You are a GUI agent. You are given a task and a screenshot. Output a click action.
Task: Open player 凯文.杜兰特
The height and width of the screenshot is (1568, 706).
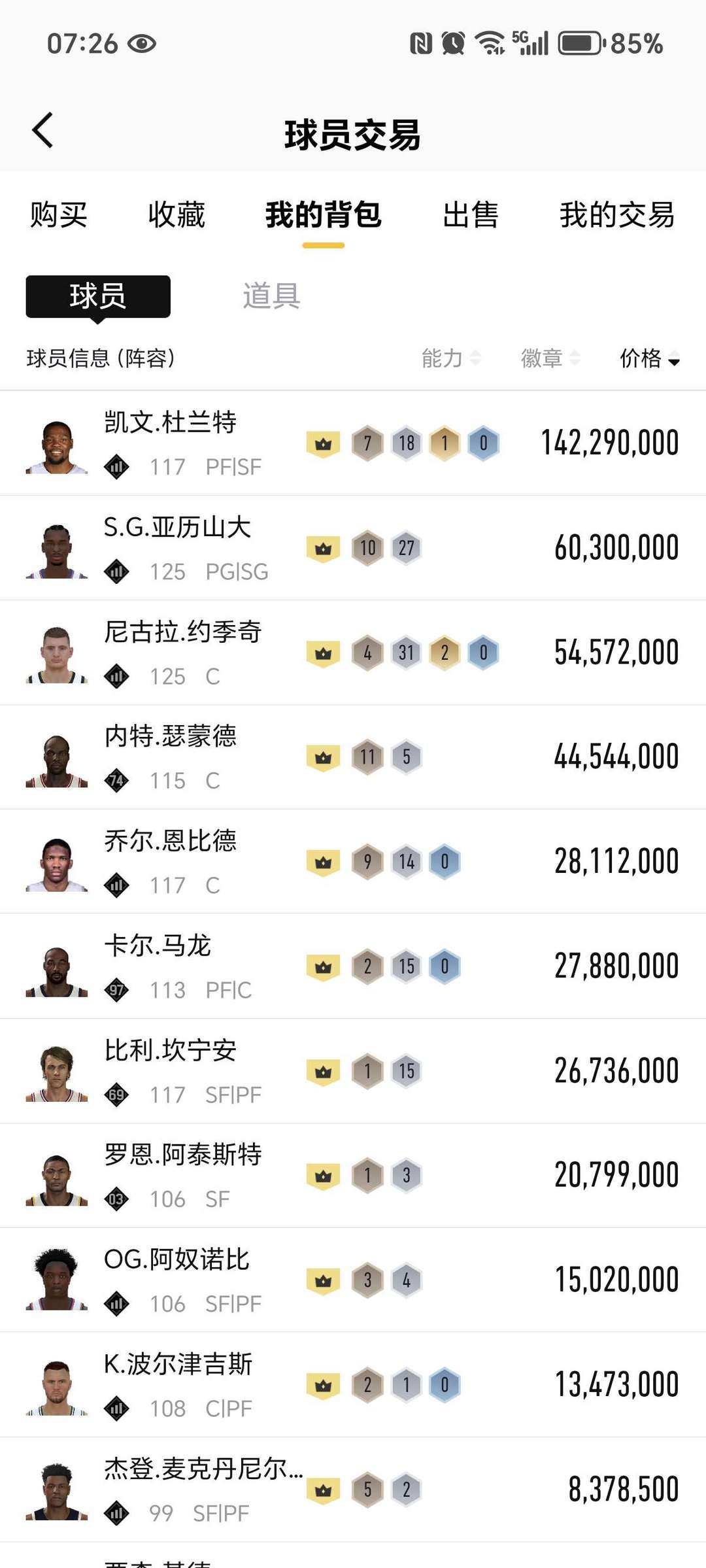click(353, 443)
